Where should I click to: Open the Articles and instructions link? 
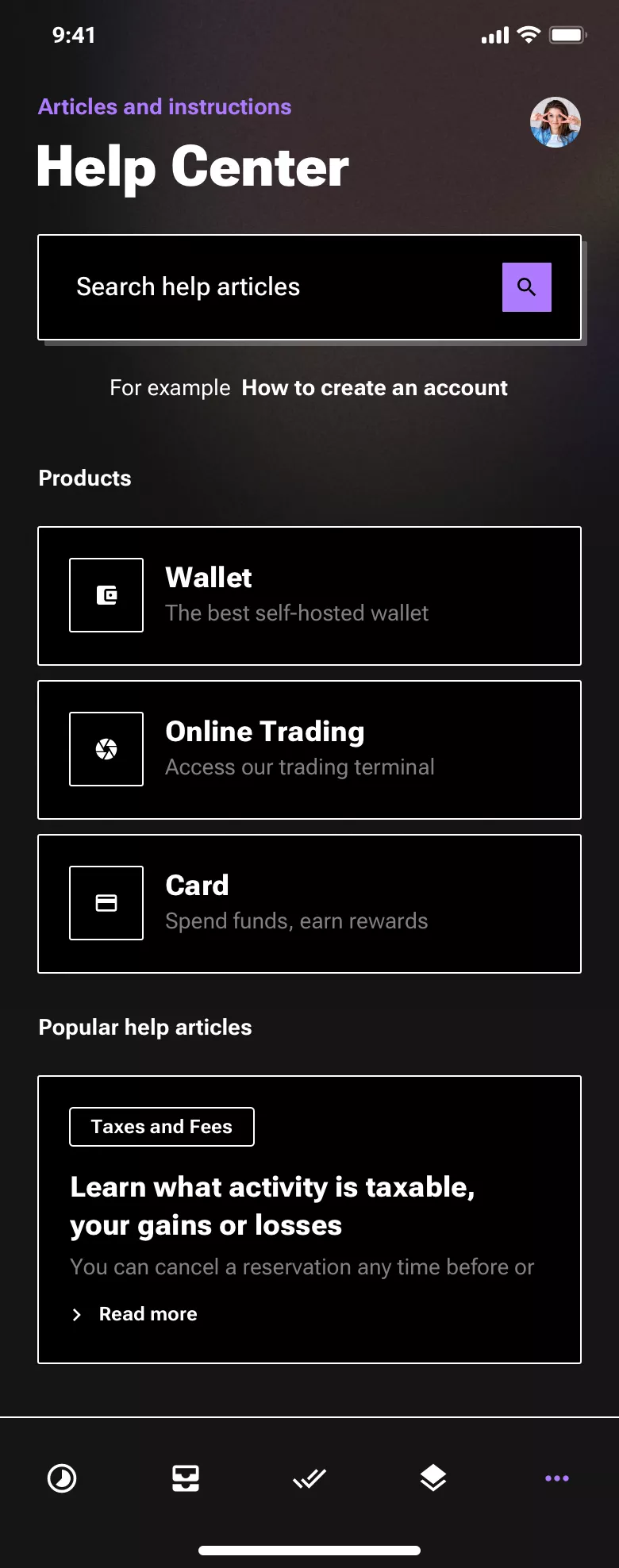tap(164, 106)
